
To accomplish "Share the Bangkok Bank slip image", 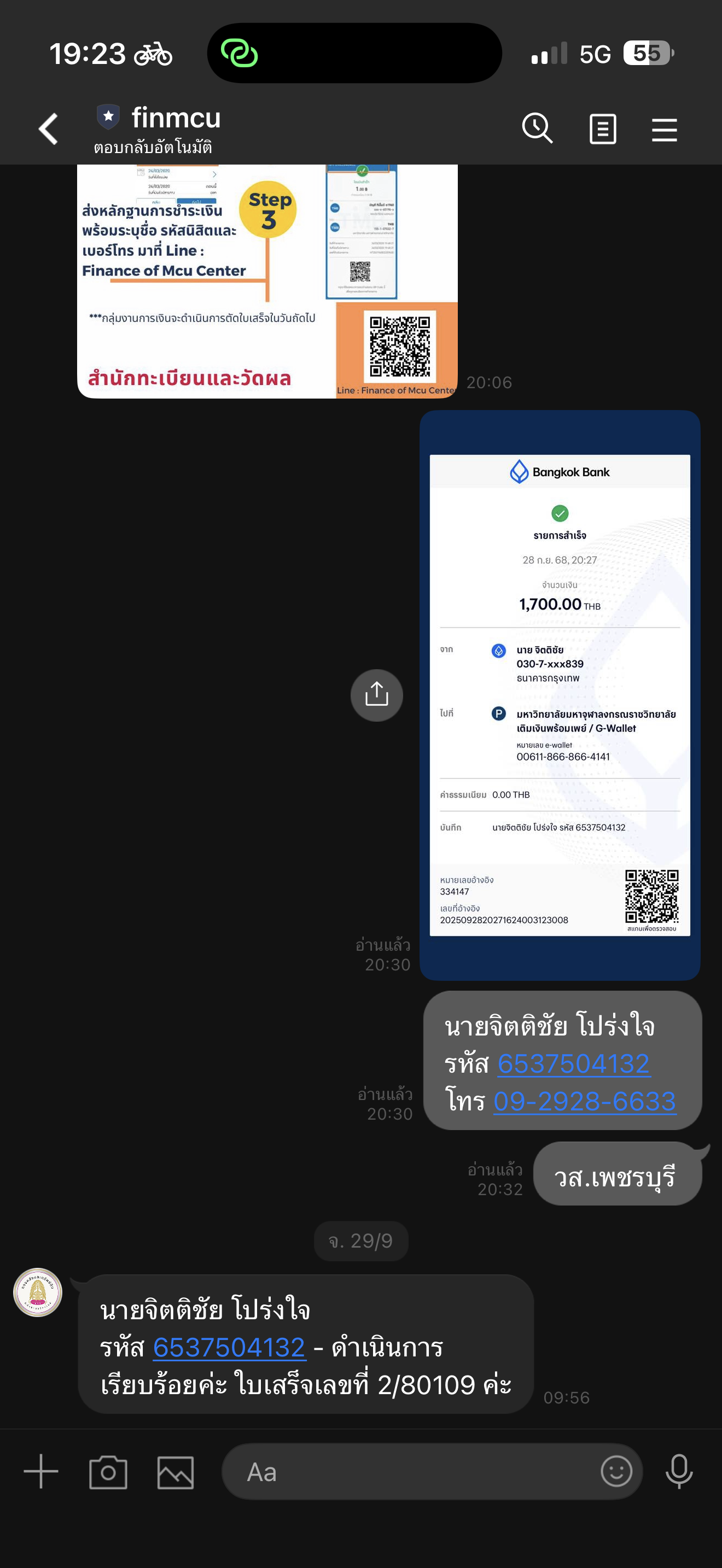I will (x=376, y=694).
